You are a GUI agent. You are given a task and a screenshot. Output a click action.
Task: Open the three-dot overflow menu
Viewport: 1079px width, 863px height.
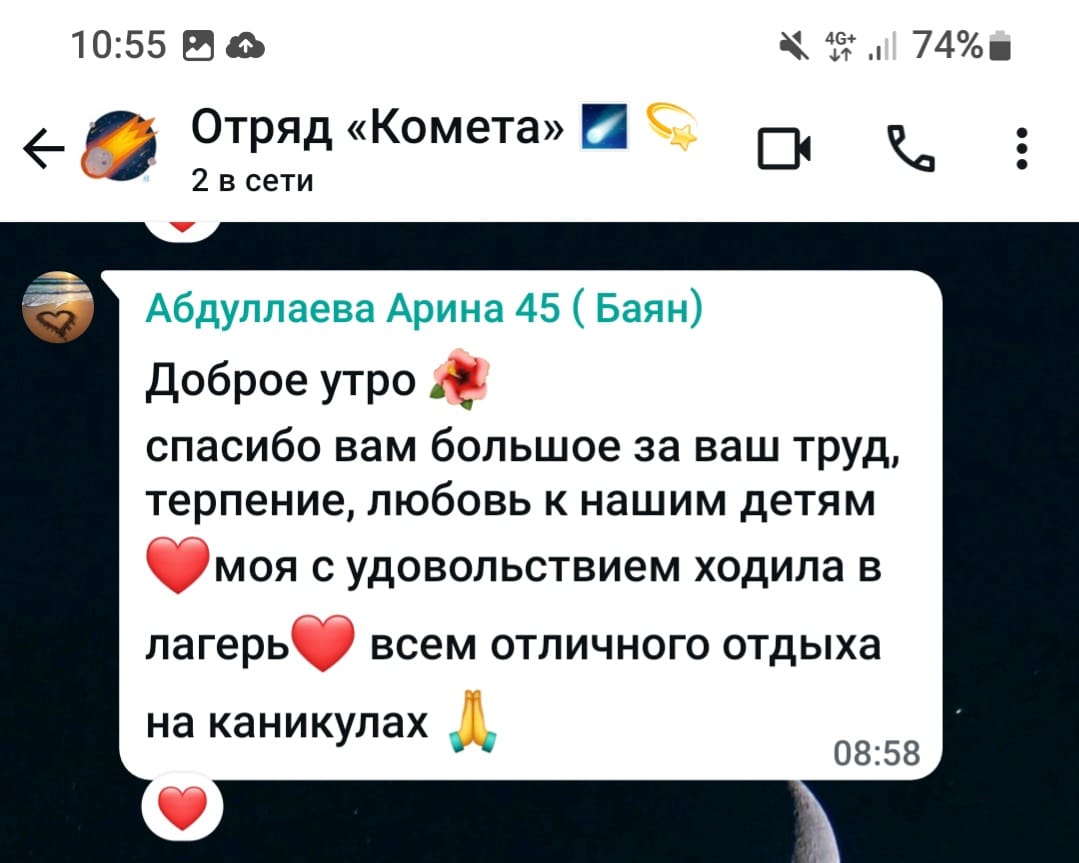[1021, 151]
